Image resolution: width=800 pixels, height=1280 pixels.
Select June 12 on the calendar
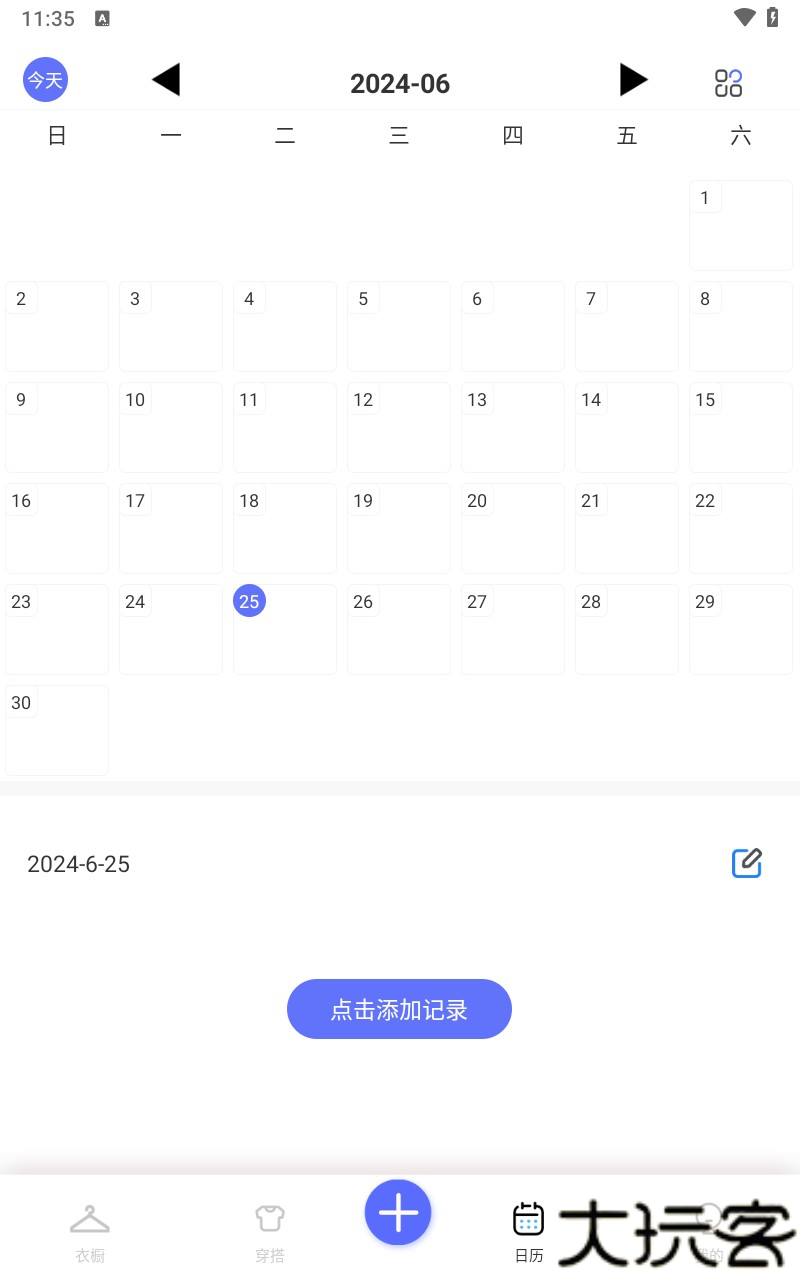click(x=398, y=427)
